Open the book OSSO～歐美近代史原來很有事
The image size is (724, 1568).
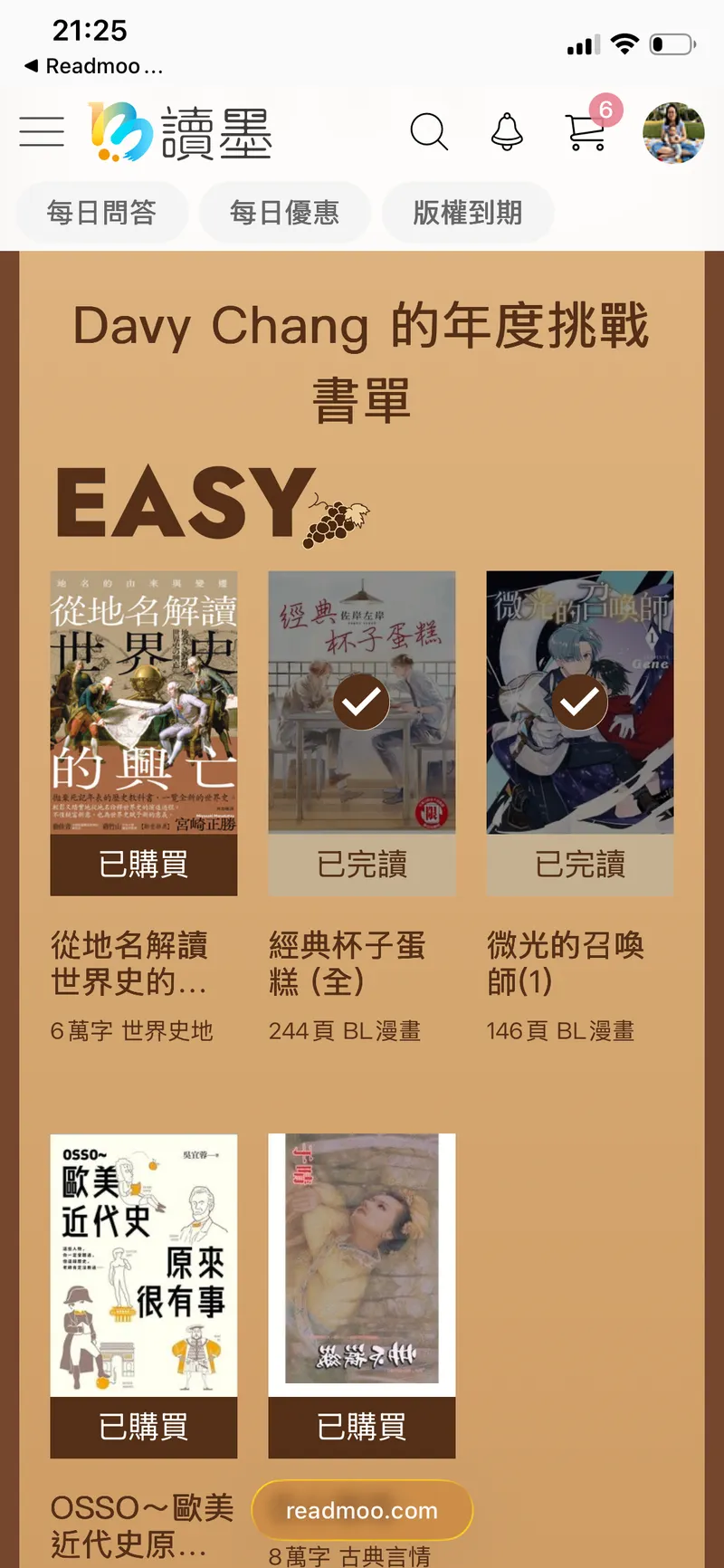(x=144, y=1265)
